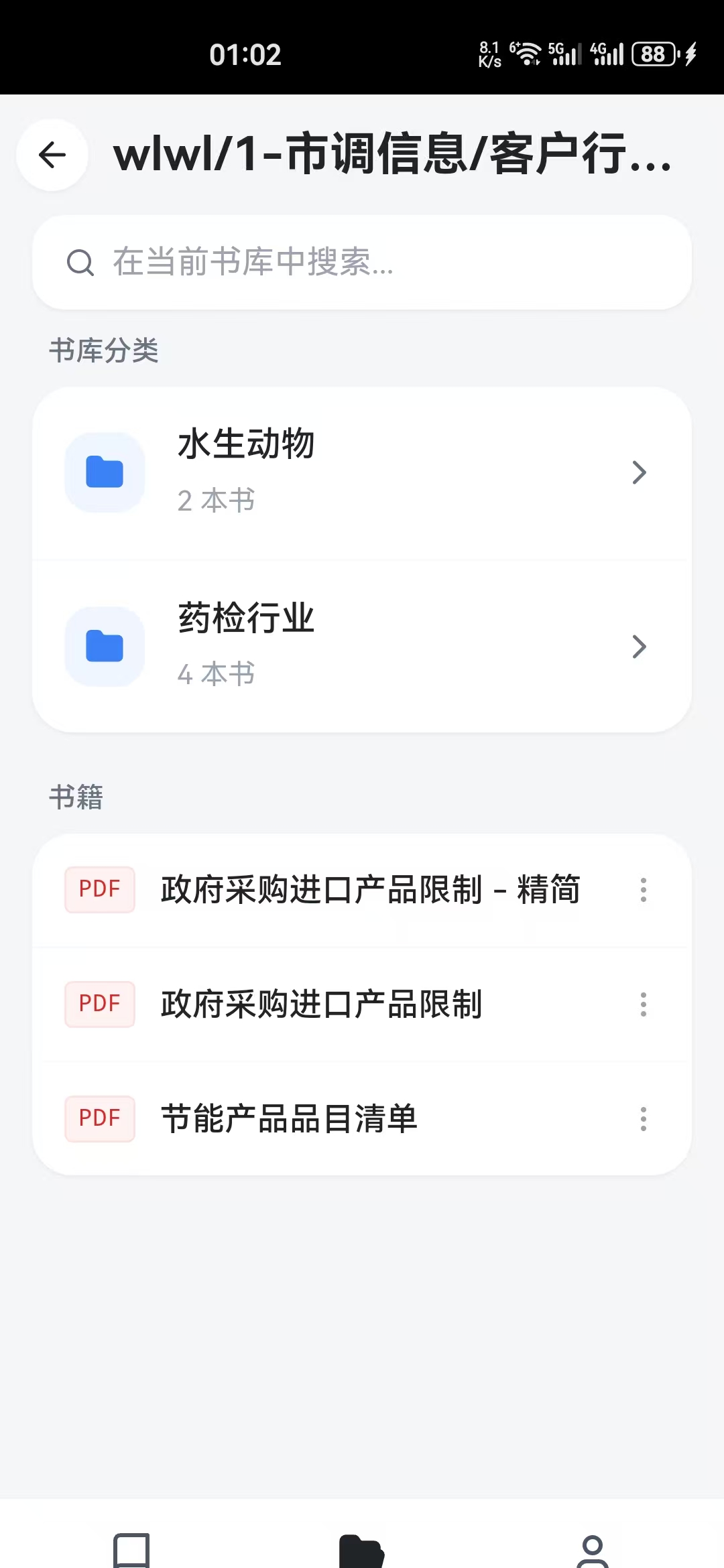Viewport: 724px width, 1568px height.
Task: Open more options for 政府采购进口产品限制 - 精简
Action: (644, 890)
